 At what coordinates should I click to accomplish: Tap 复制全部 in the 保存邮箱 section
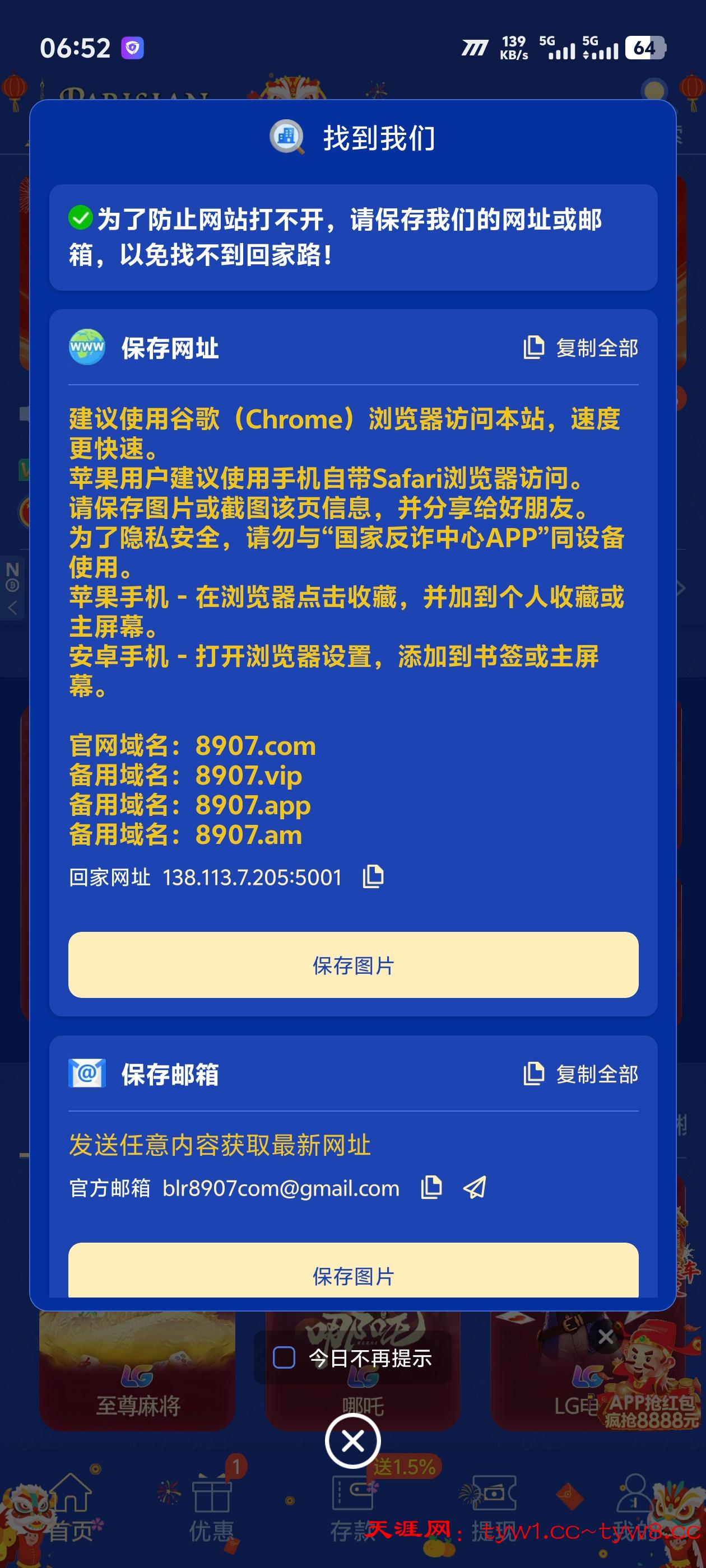pos(580,1074)
